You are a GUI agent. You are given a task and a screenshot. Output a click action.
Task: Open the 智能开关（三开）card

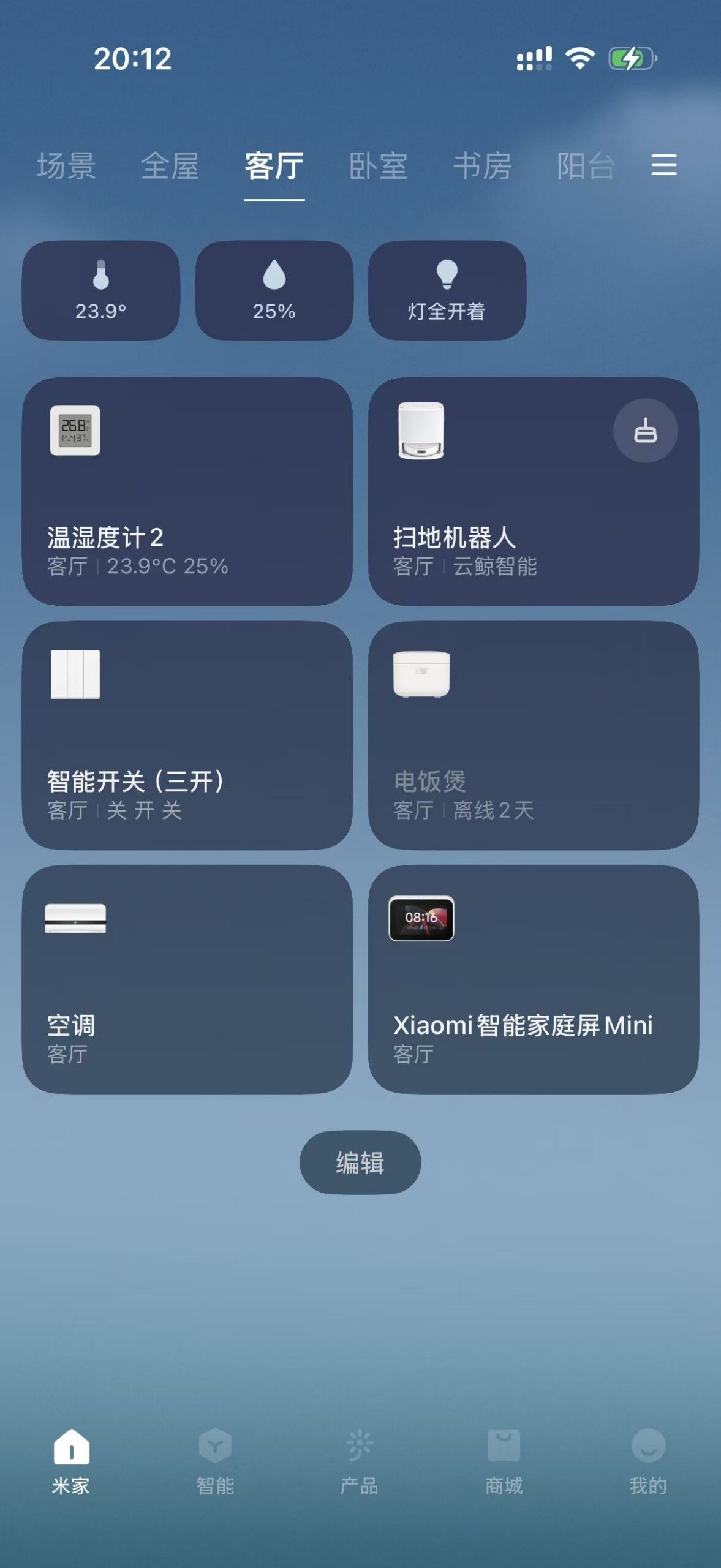pyautogui.click(x=187, y=735)
